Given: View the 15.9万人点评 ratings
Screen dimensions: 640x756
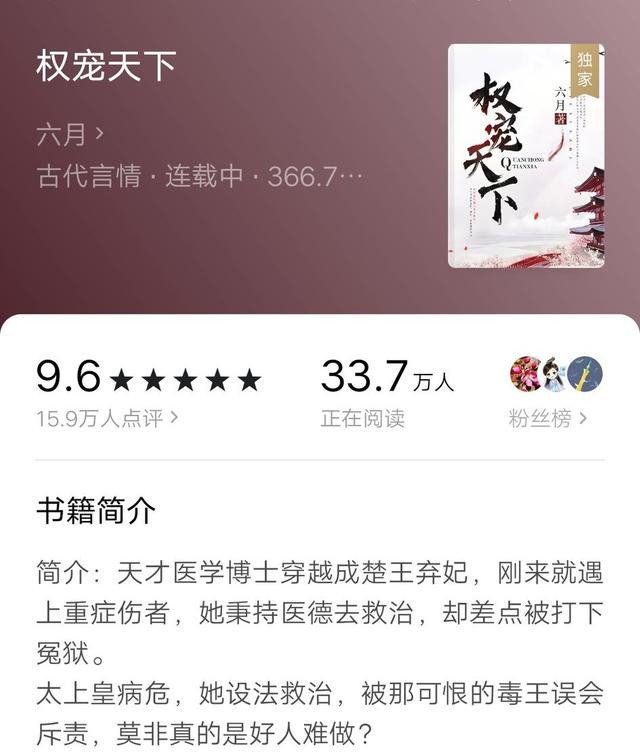Looking at the screenshot, I should (x=108, y=419).
